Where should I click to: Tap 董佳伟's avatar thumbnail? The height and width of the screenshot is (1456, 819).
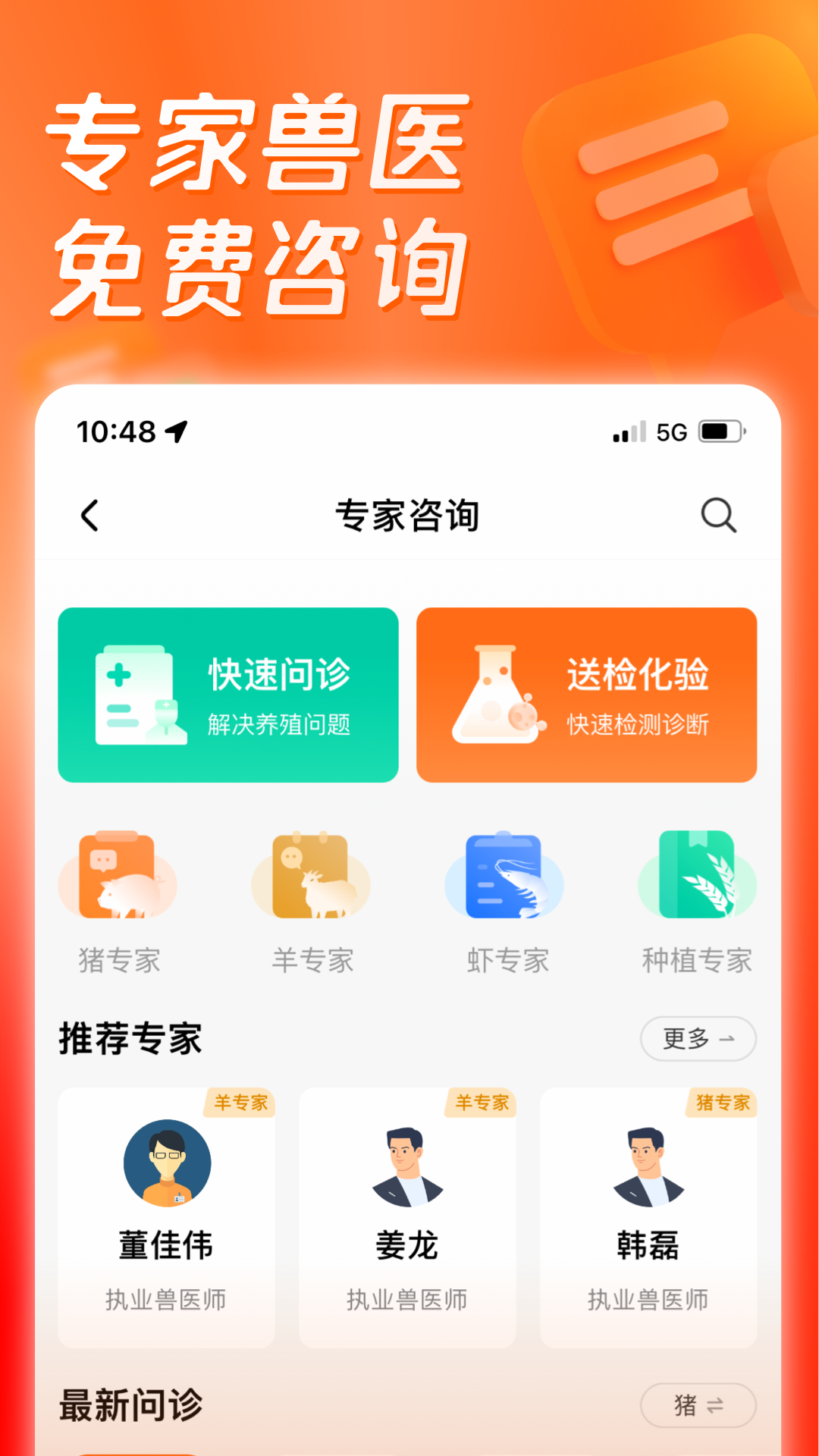(x=168, y=1163)
